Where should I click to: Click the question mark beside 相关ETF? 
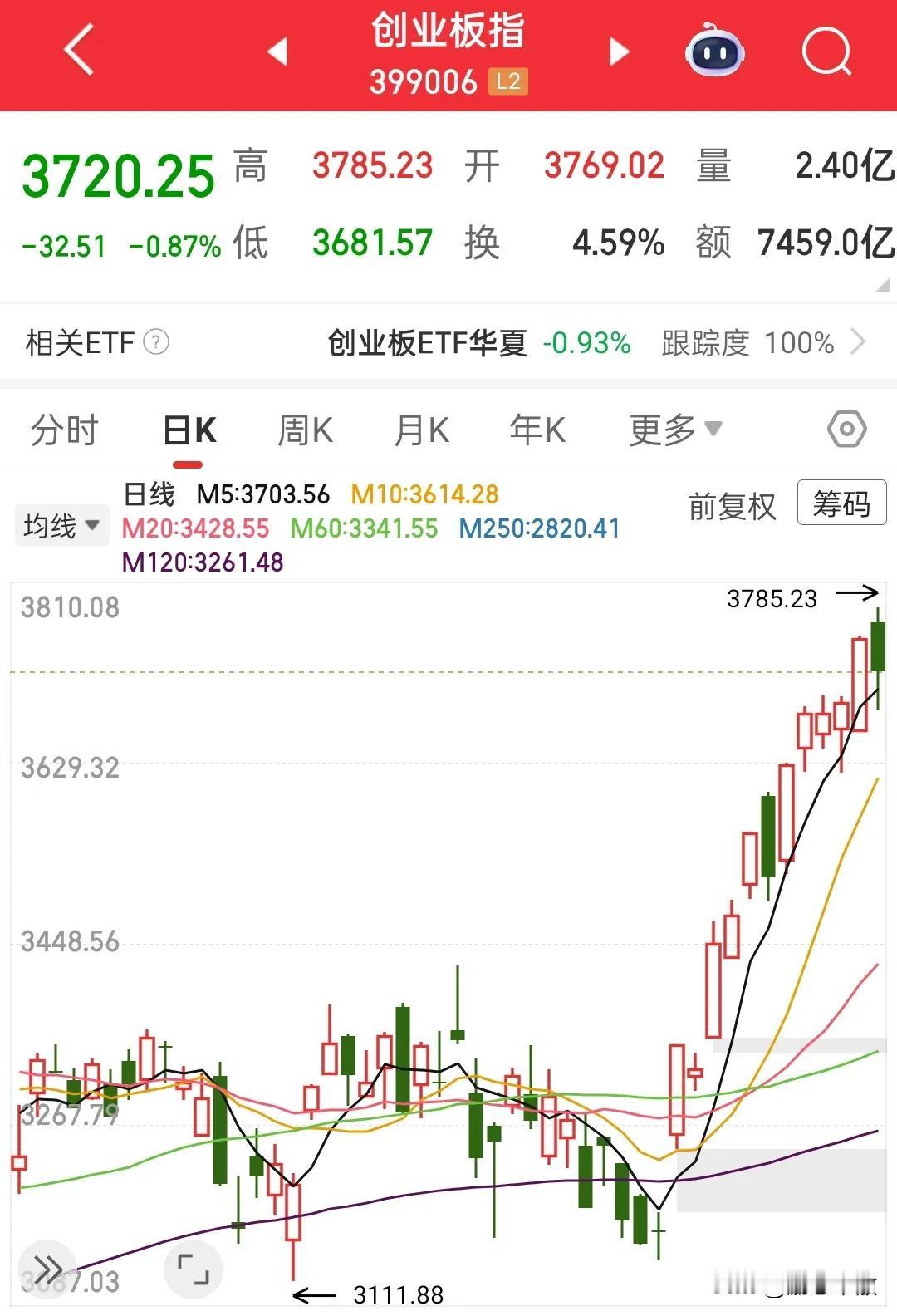158,342
